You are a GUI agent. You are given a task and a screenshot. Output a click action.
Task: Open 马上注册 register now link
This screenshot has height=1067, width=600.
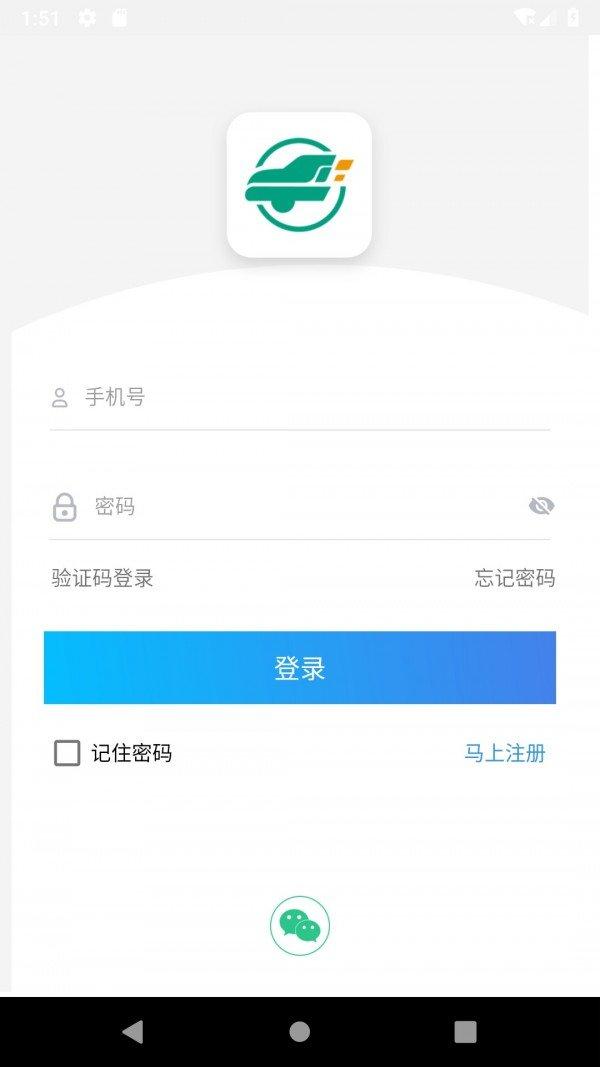[505, 753]
